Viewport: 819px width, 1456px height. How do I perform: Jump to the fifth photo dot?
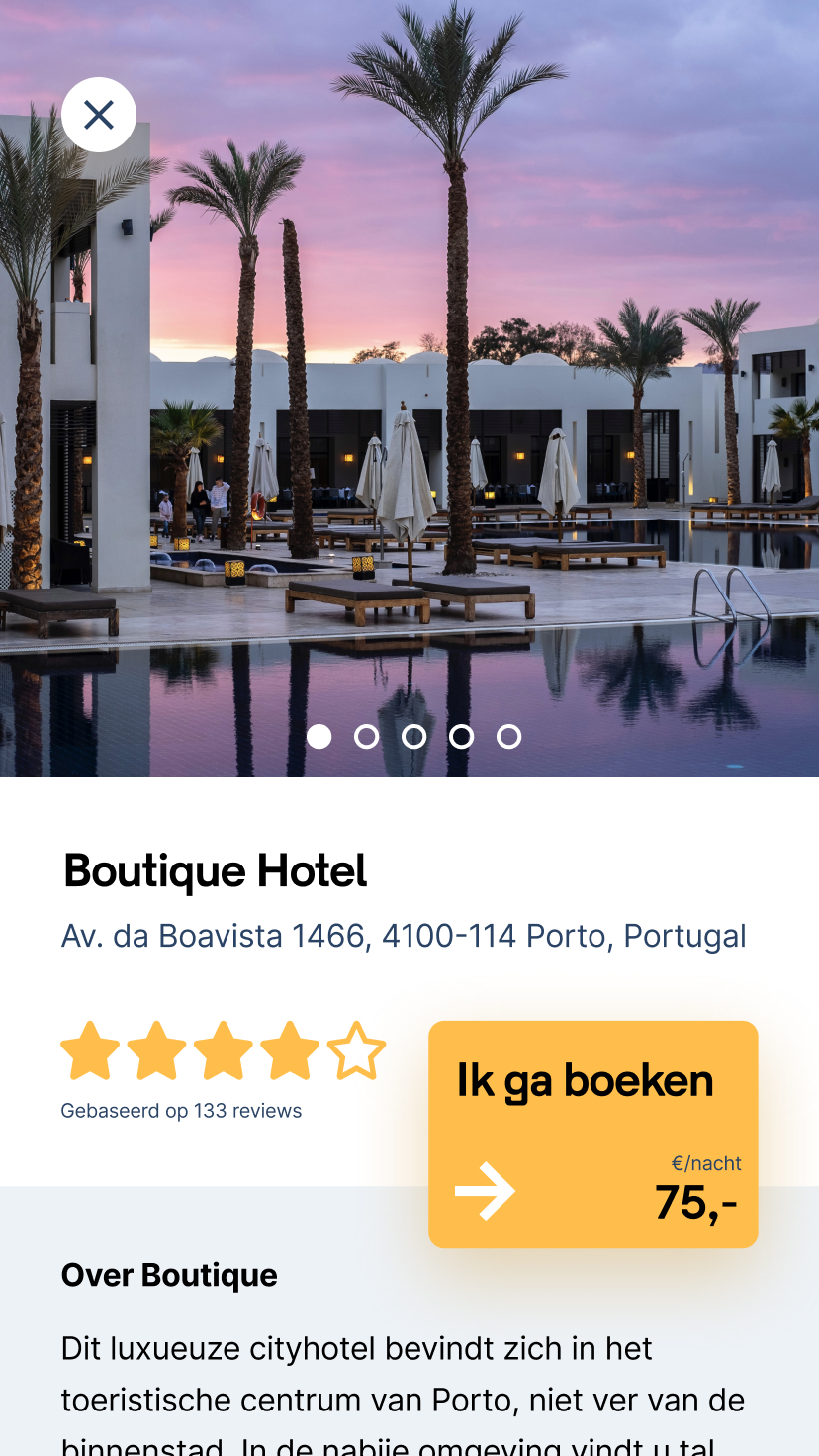coord(509,737)
